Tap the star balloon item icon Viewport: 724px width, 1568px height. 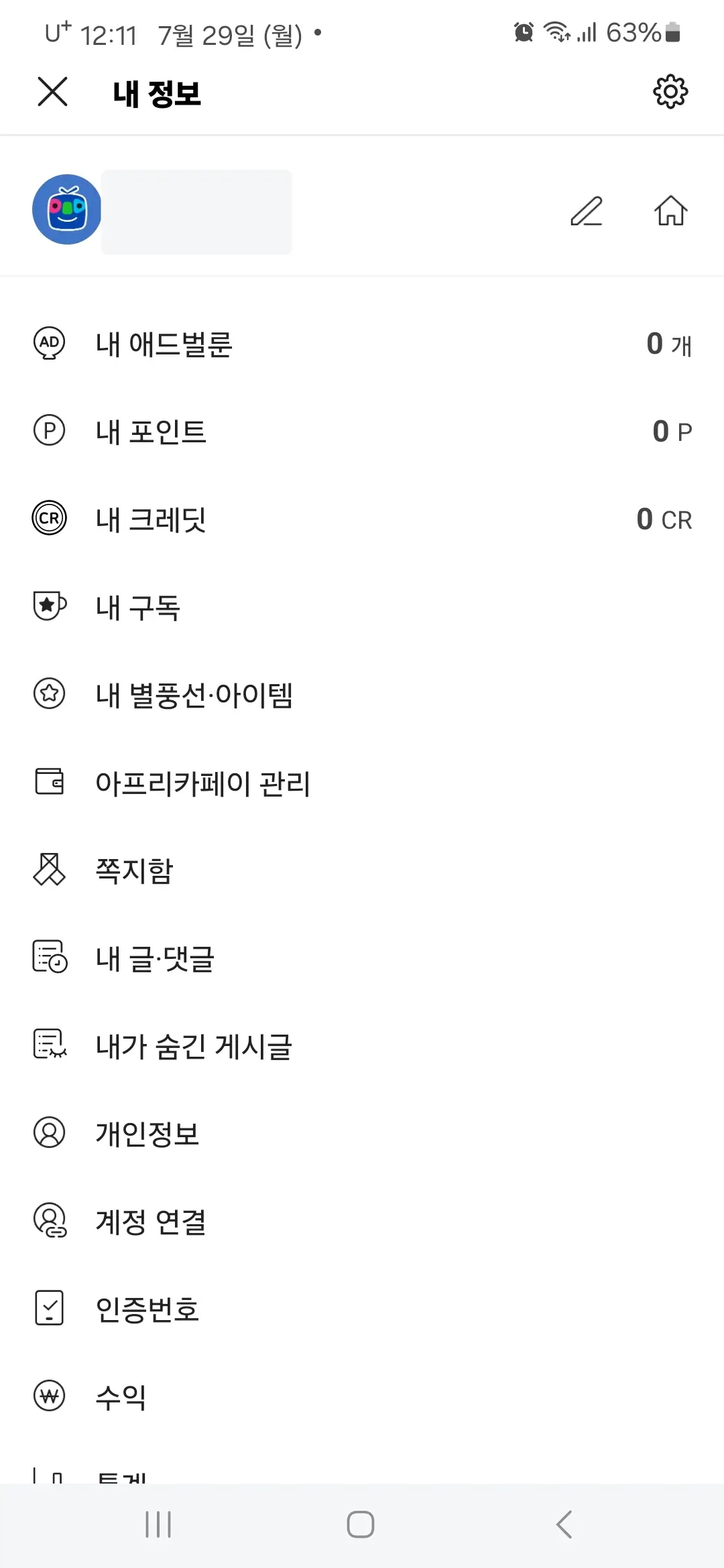coord(48,695)
